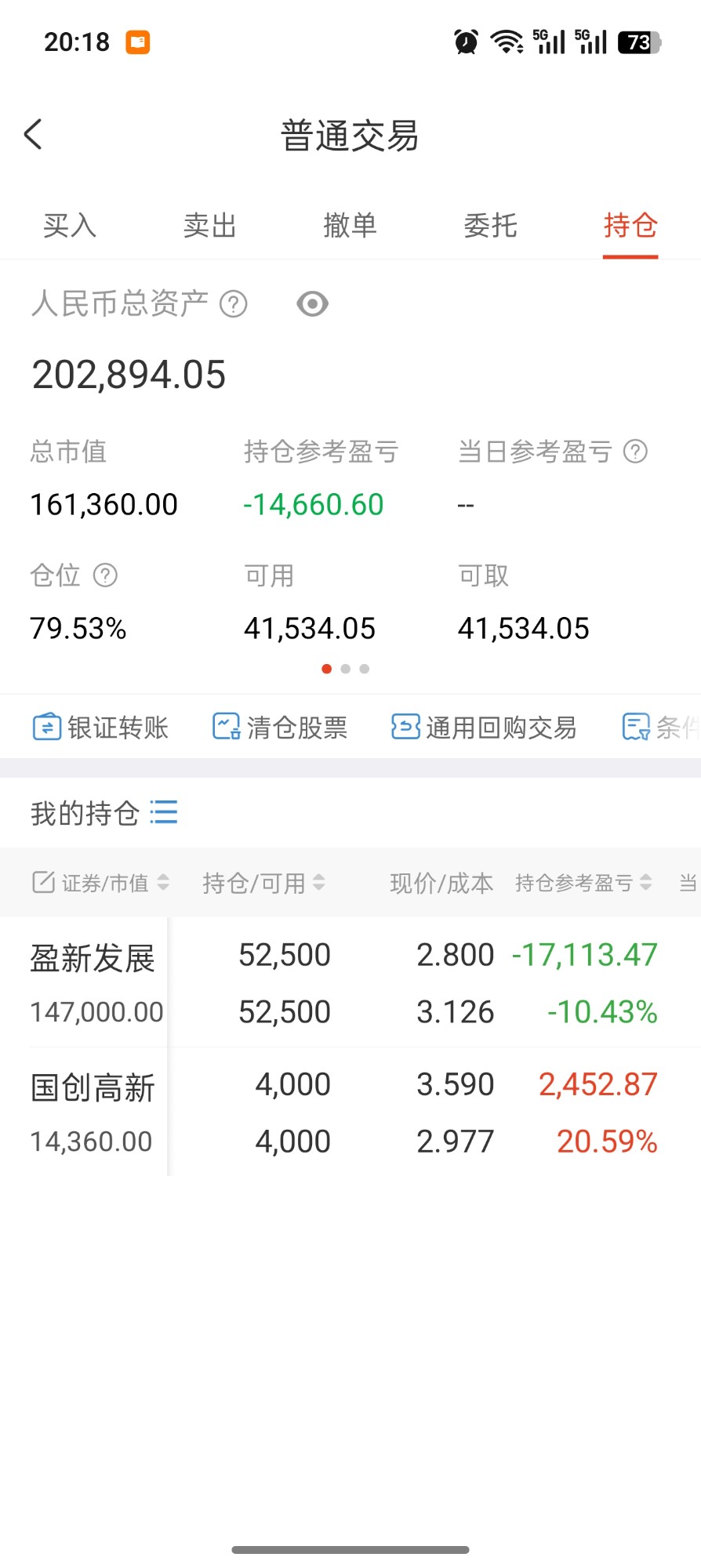Open the 委托 tab

coord(491,226)
